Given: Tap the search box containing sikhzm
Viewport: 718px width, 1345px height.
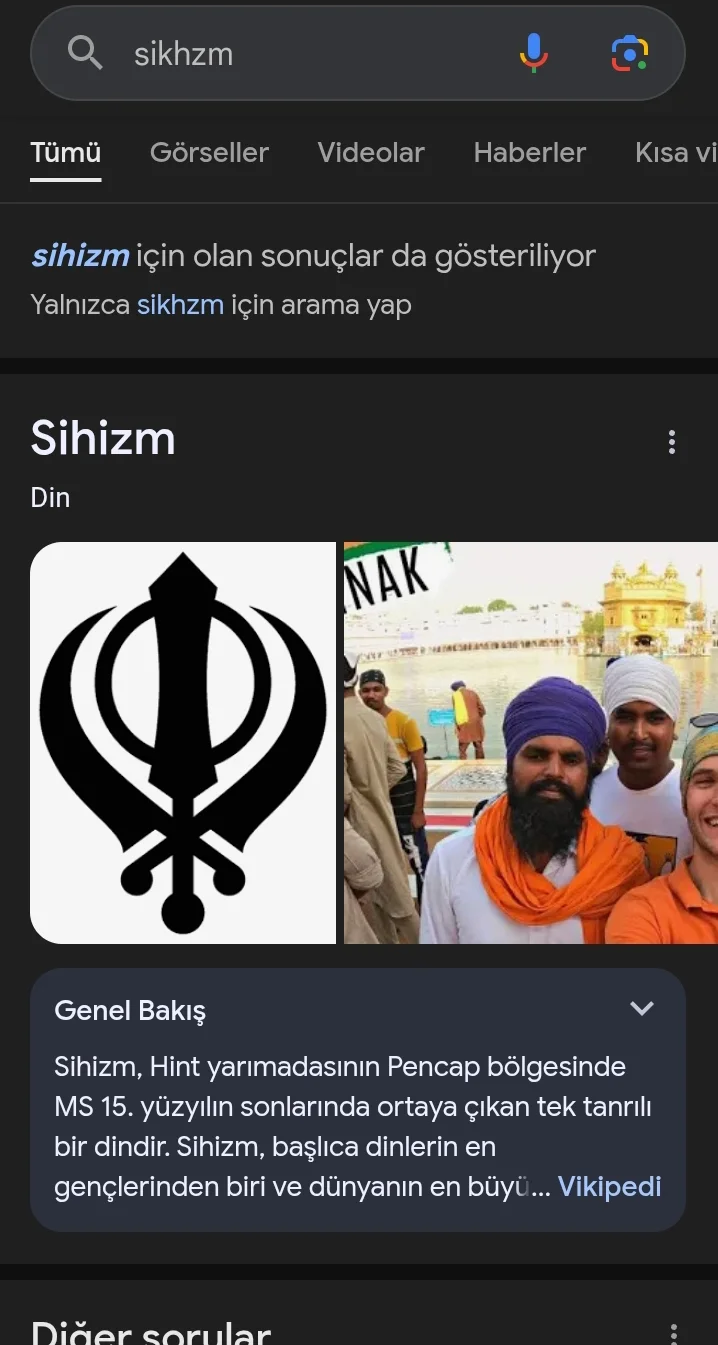Looking at the screenshot, I should pyautogui.click(x=300, y=54).
